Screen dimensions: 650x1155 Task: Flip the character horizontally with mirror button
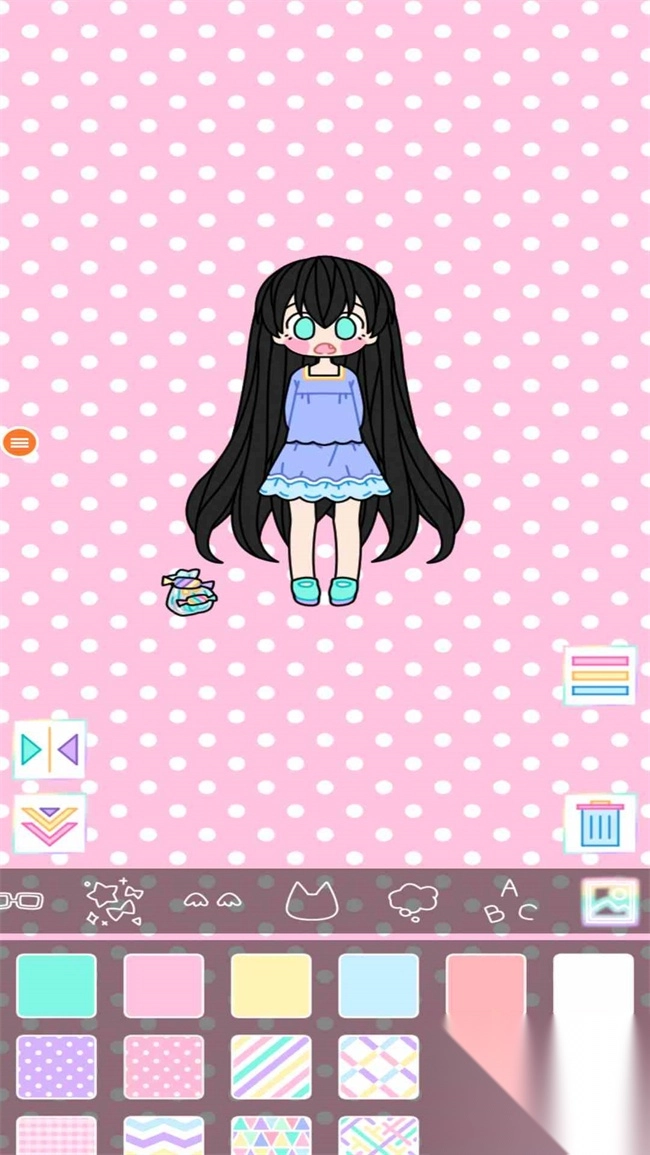coord(49,750)
